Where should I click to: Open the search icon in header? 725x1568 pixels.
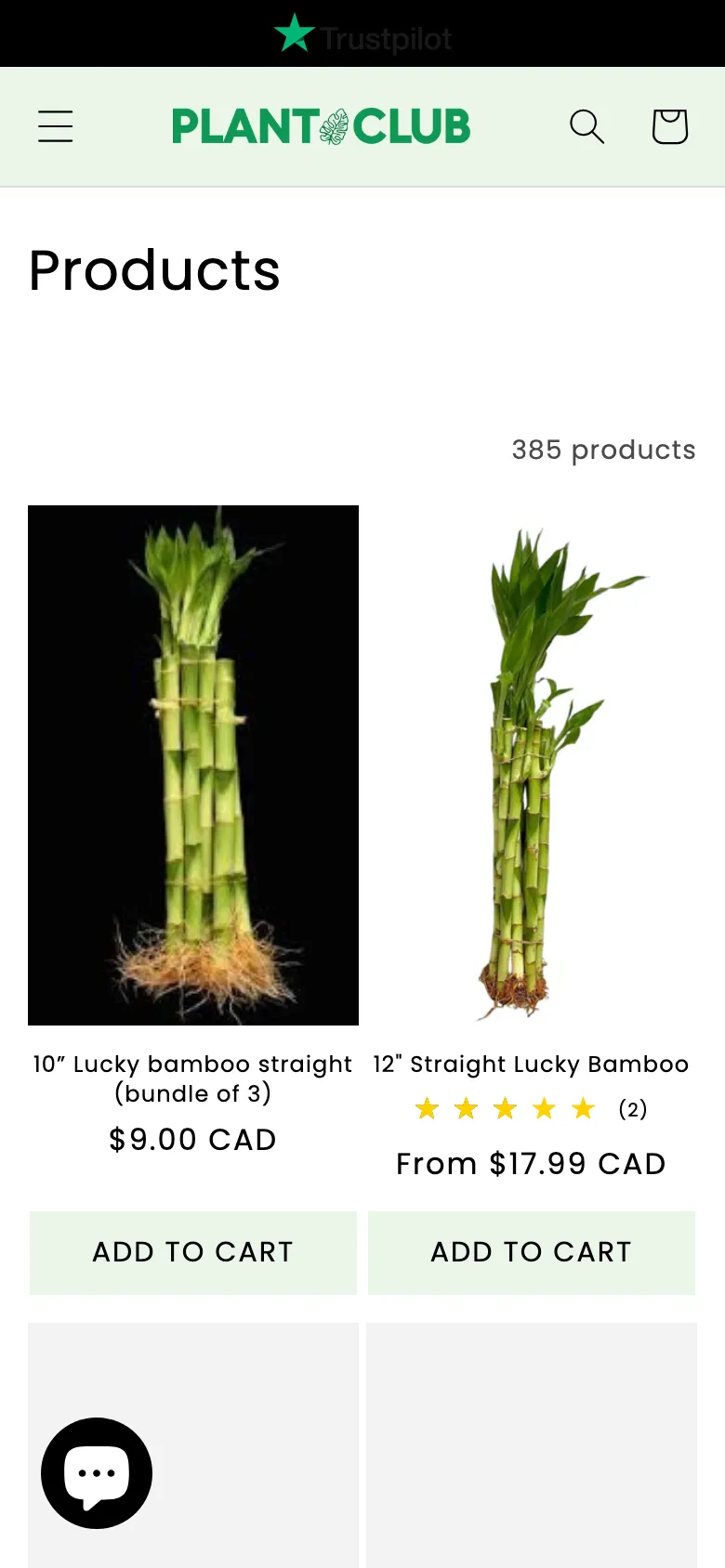(x=587, y=126)
